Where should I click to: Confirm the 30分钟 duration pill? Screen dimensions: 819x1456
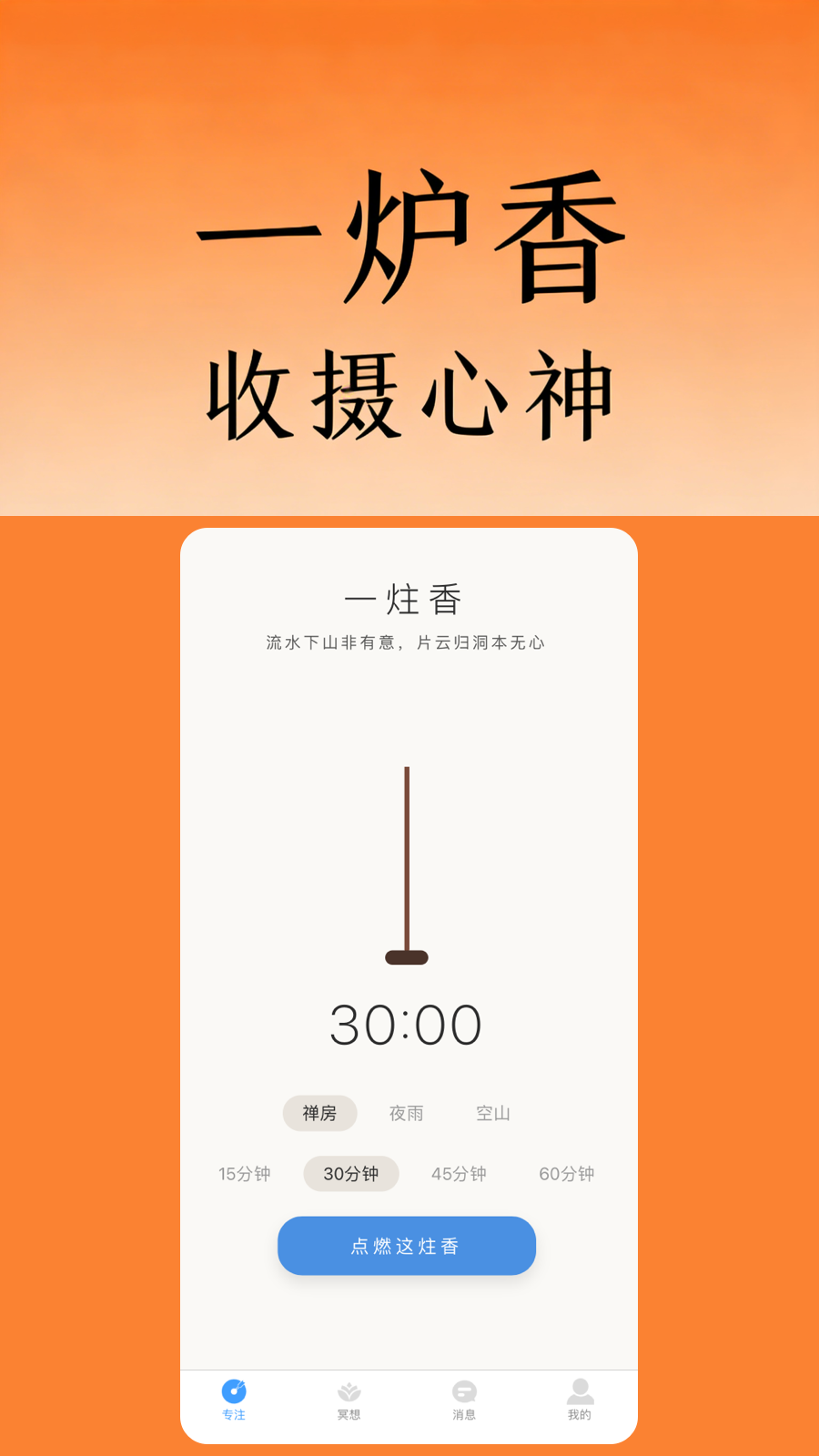click(x=350, y=1174)
